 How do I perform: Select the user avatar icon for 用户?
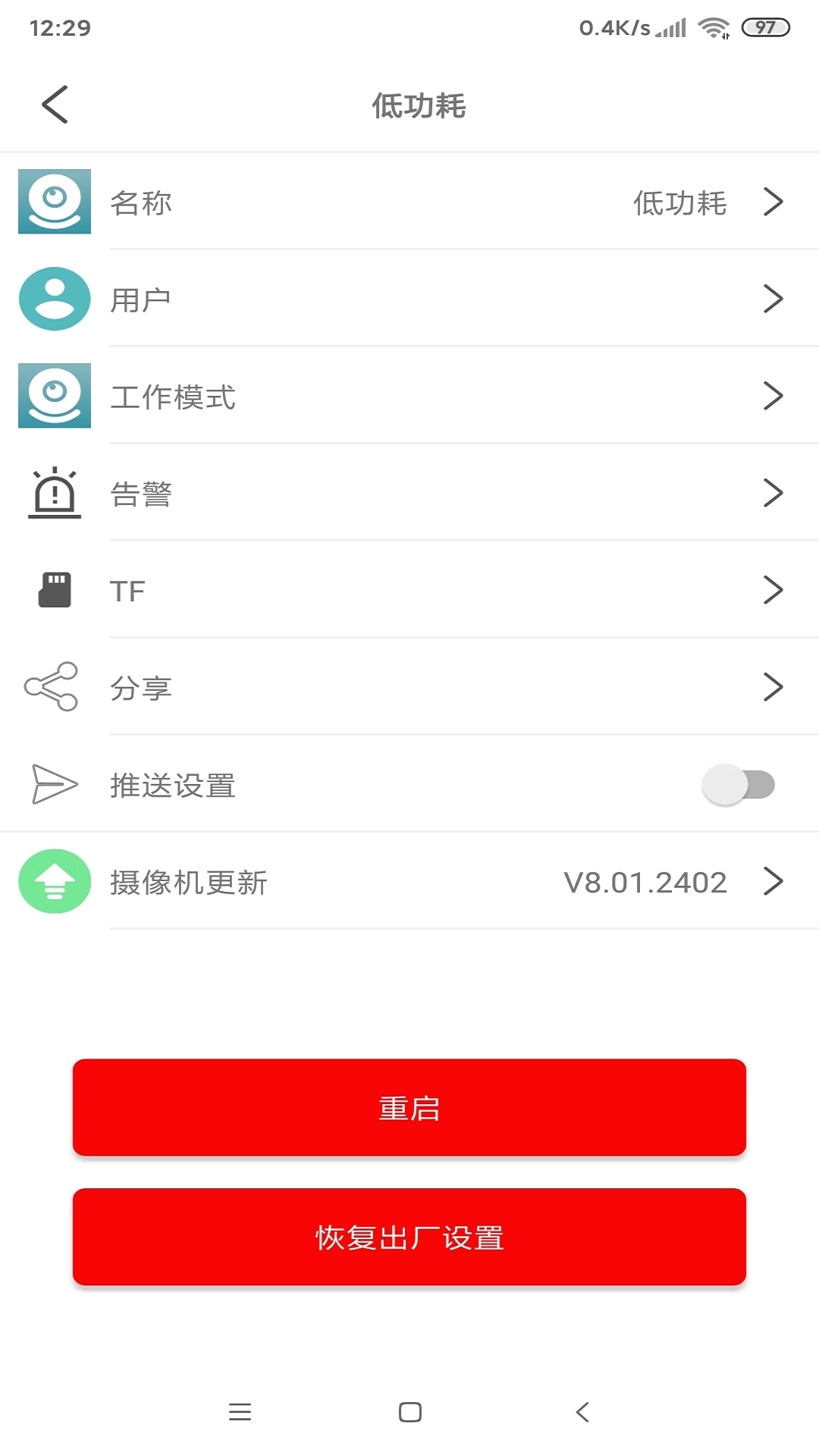pyautogui.click(x=54, y=298)
